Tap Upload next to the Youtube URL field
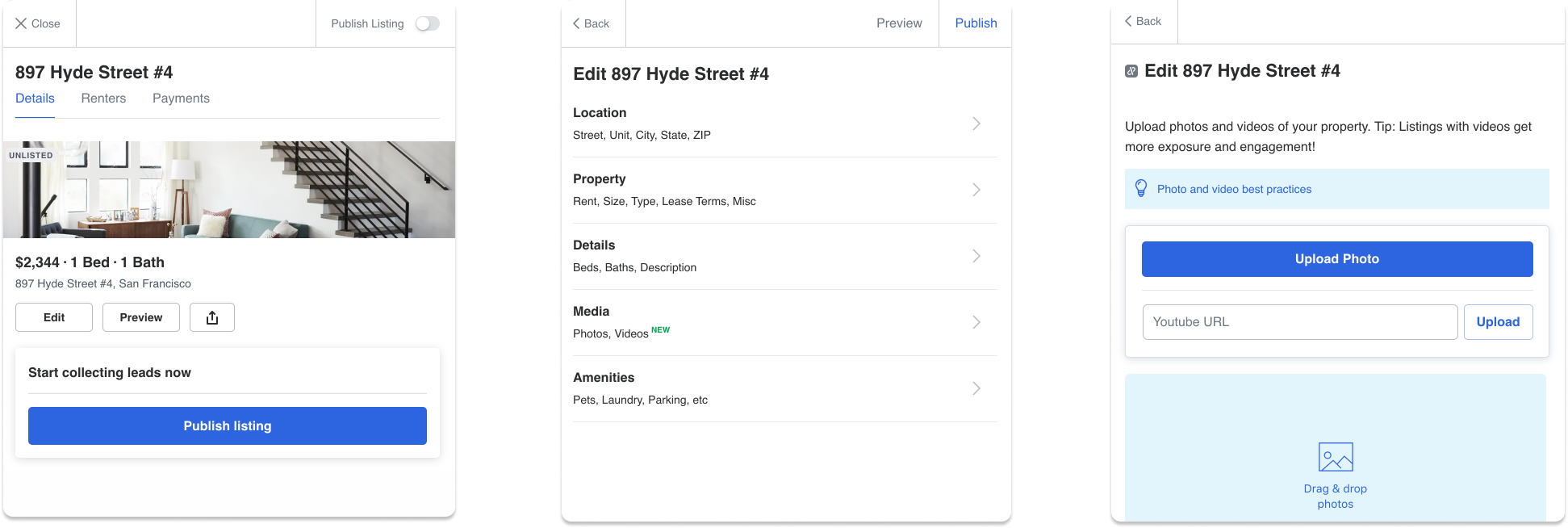The width and height of the screenshot is (1568, 528). (1498, 322)
